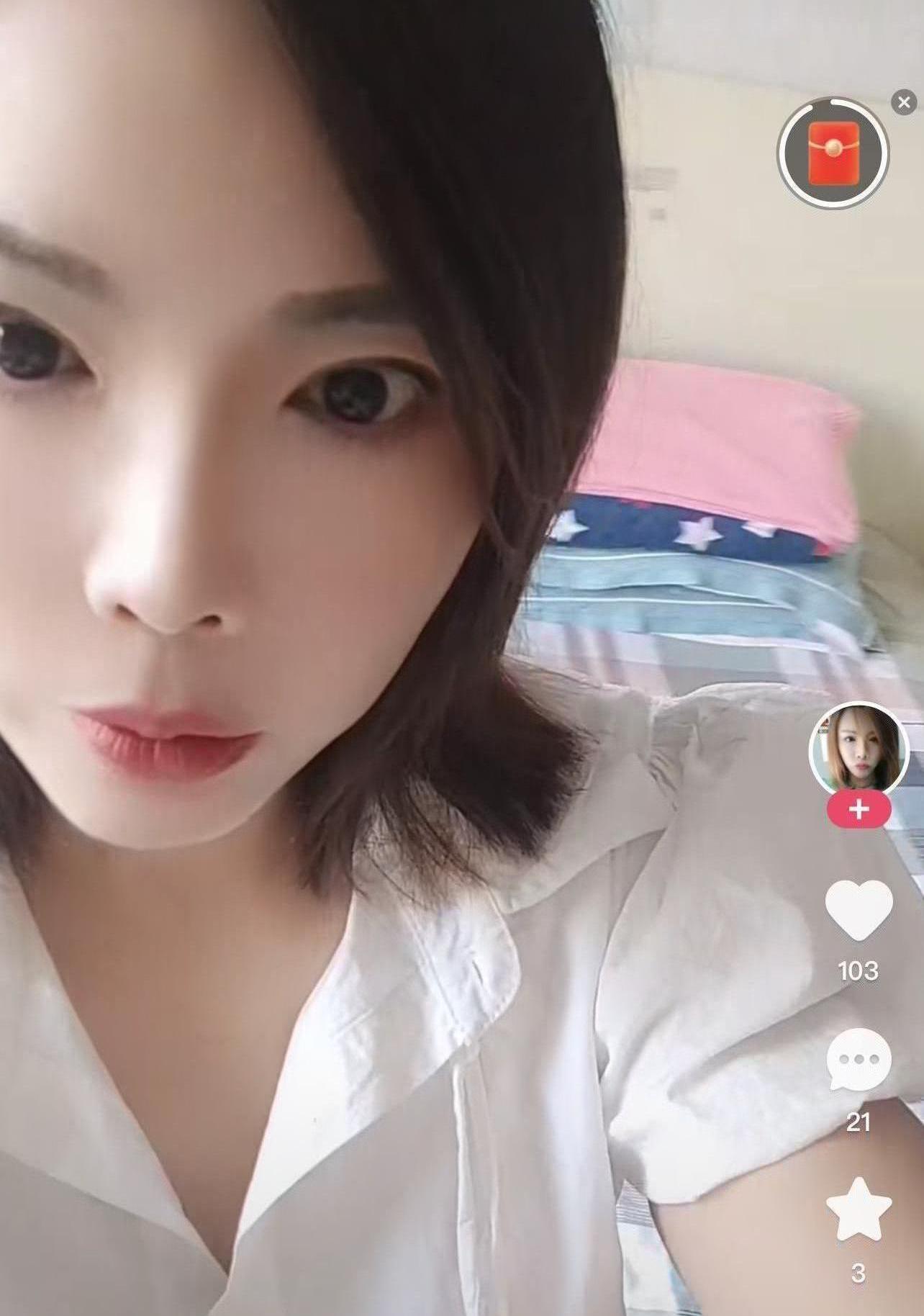The width and height of the screenshot is (924, 1316).
Task: Like this video with the heart
Action: 859,909
